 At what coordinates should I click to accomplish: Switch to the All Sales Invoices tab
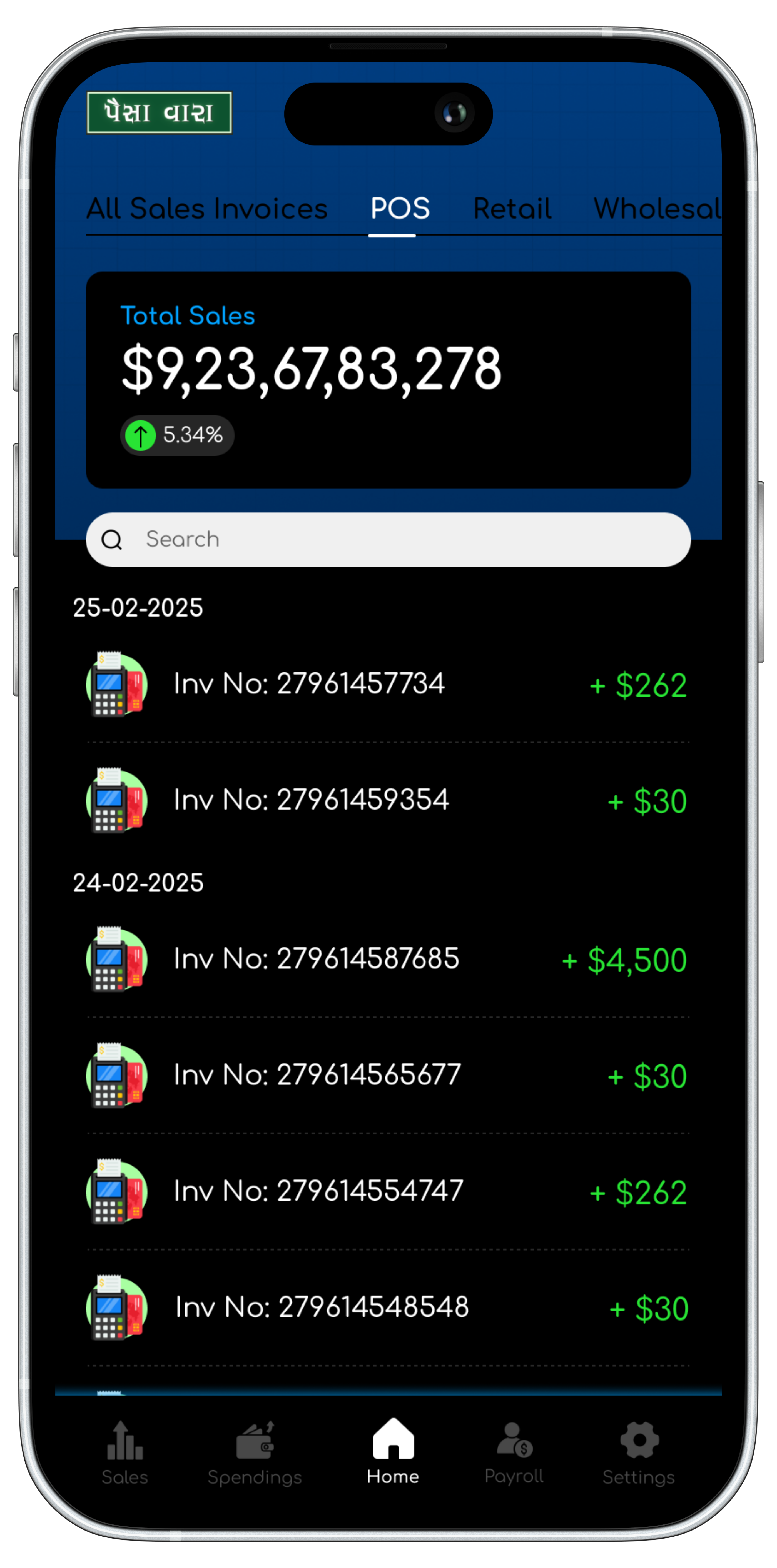click(x=207, y=209)
